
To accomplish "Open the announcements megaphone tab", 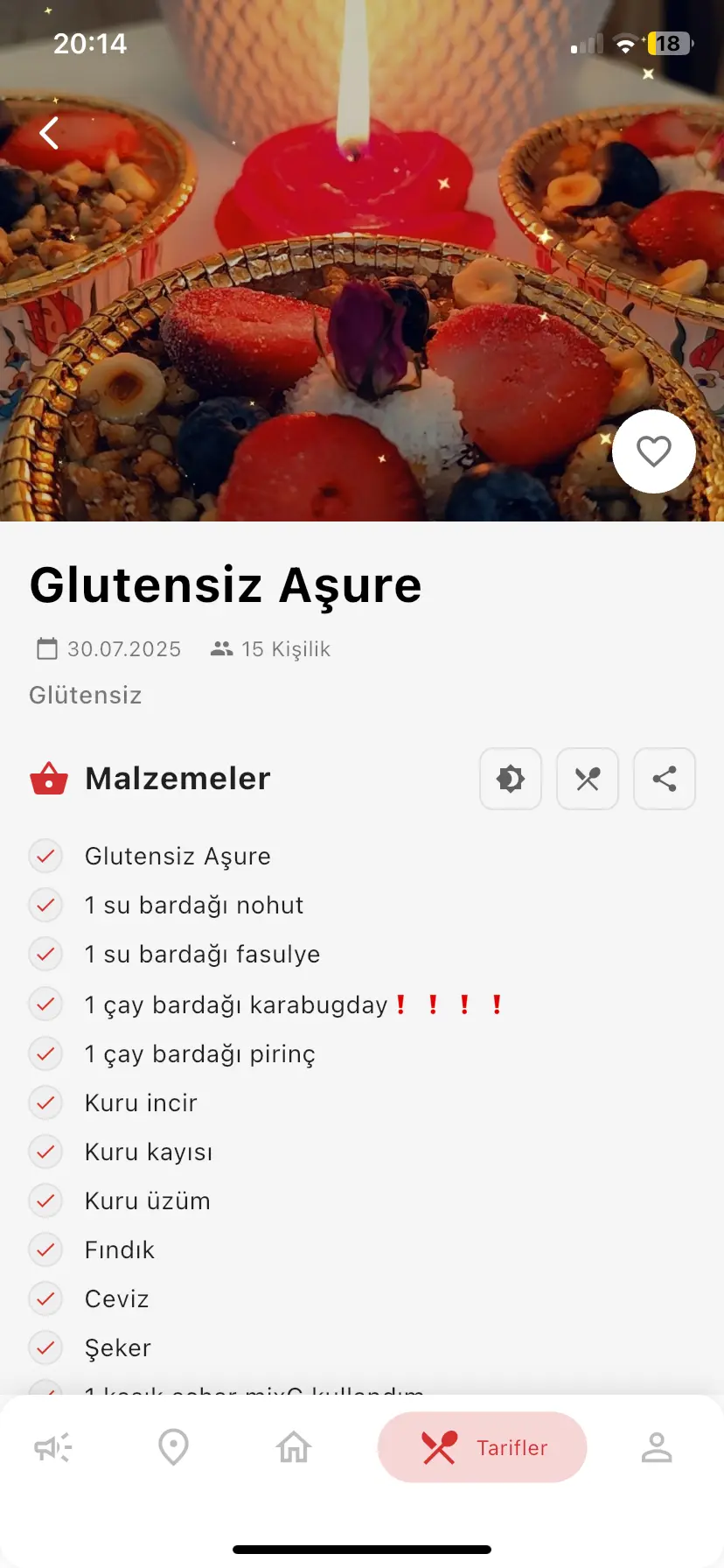I will [x=52, y=1448].
